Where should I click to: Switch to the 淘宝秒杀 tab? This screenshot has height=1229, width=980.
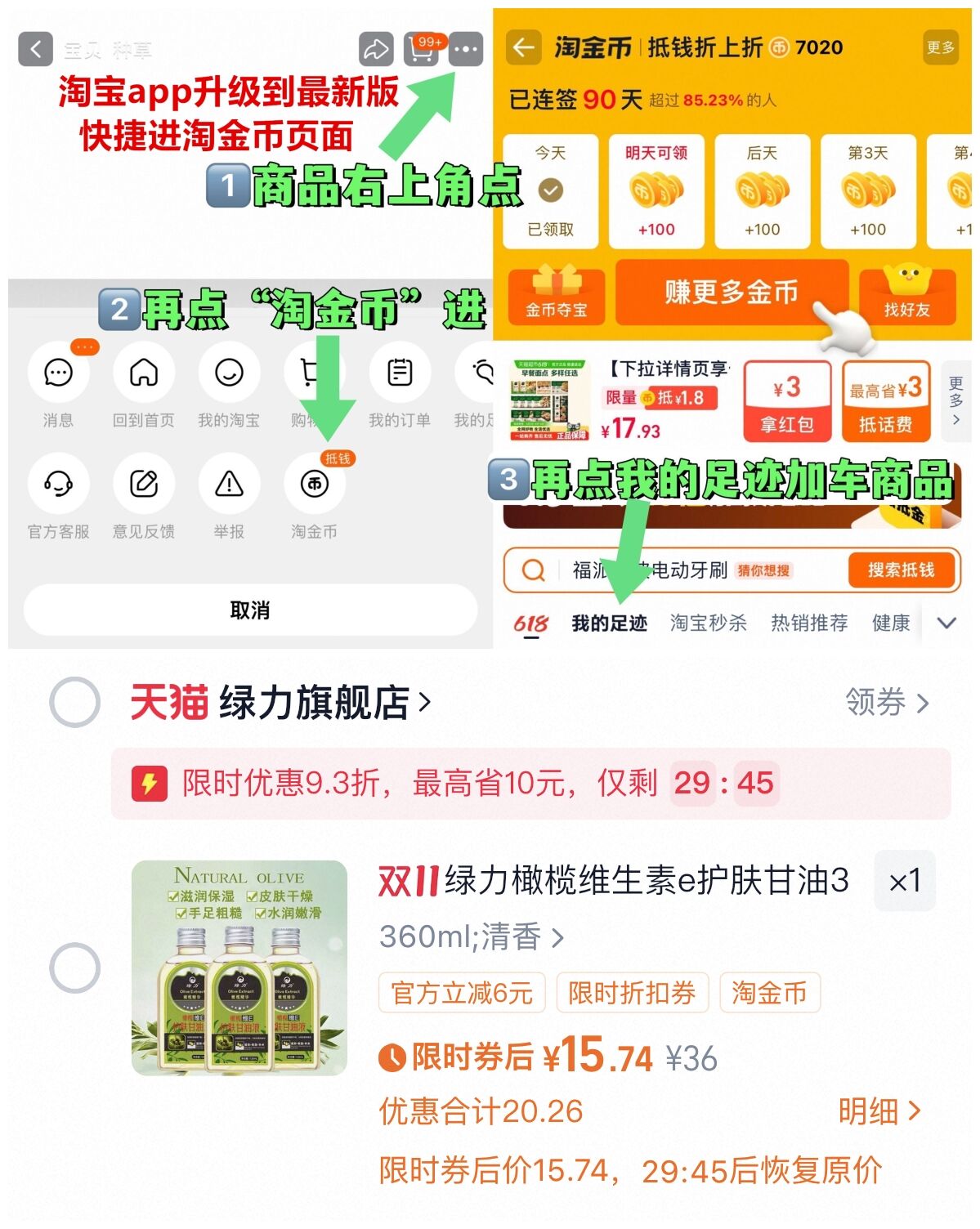click(x=709, y=623)
